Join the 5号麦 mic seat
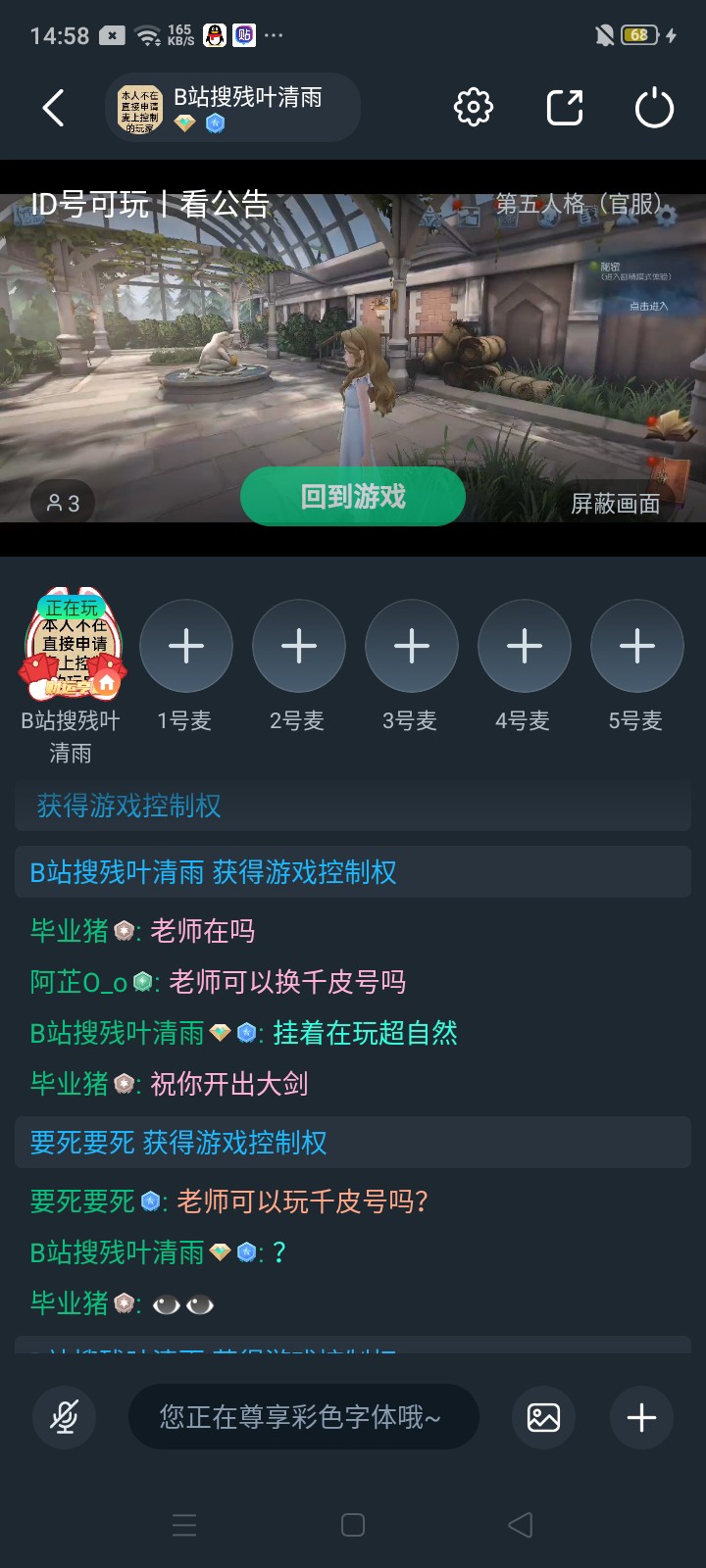 point(637,647)
